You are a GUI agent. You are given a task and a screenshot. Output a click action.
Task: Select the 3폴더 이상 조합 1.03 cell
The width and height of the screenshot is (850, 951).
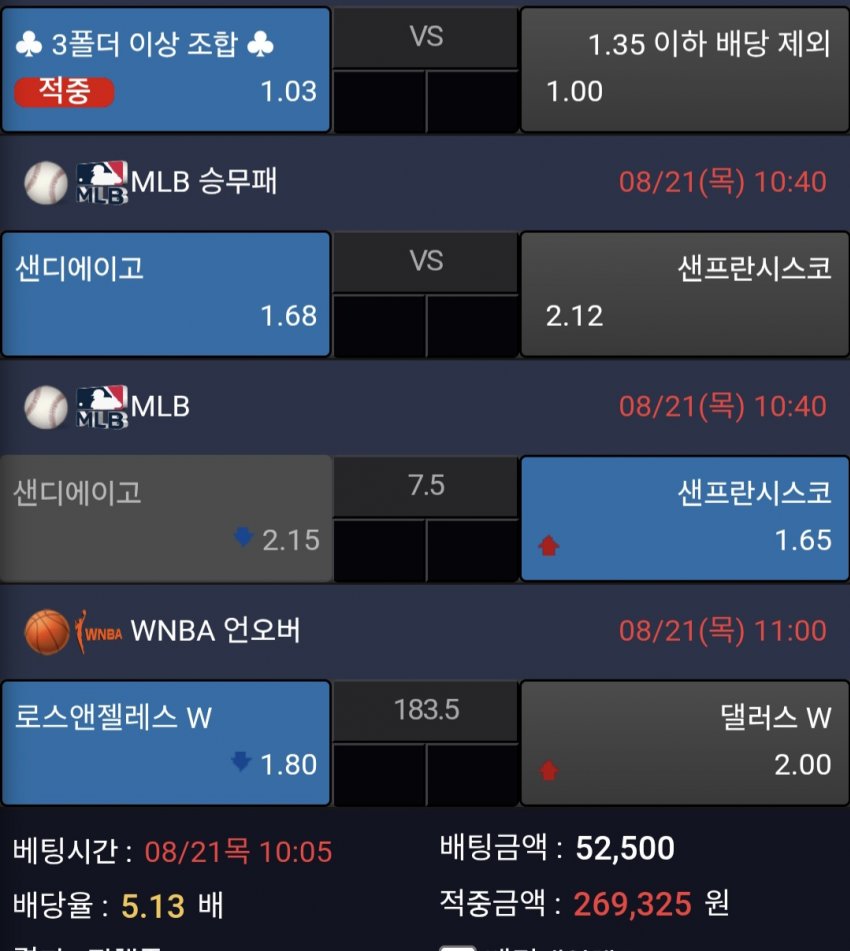(166, 70)
